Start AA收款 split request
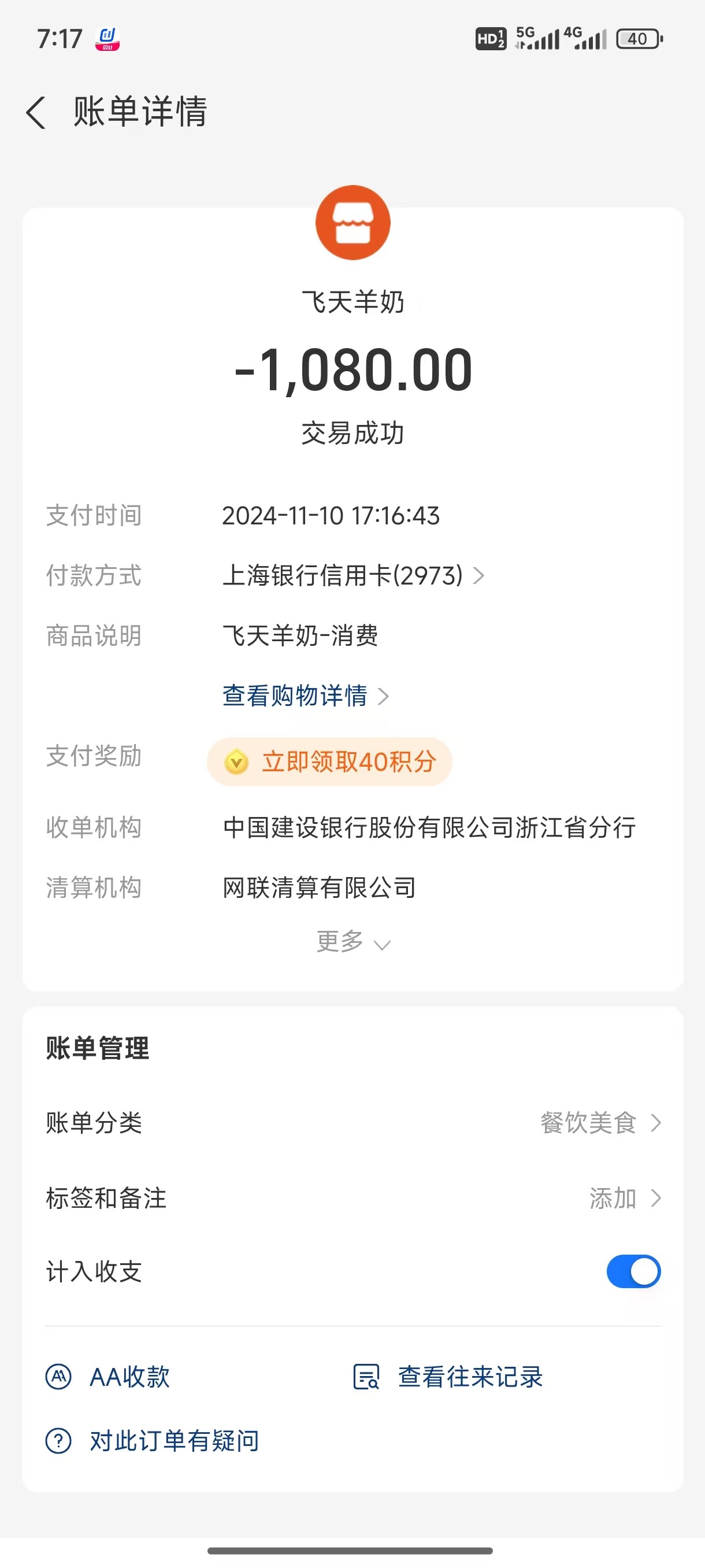705x1568 pixels. 108,1377
